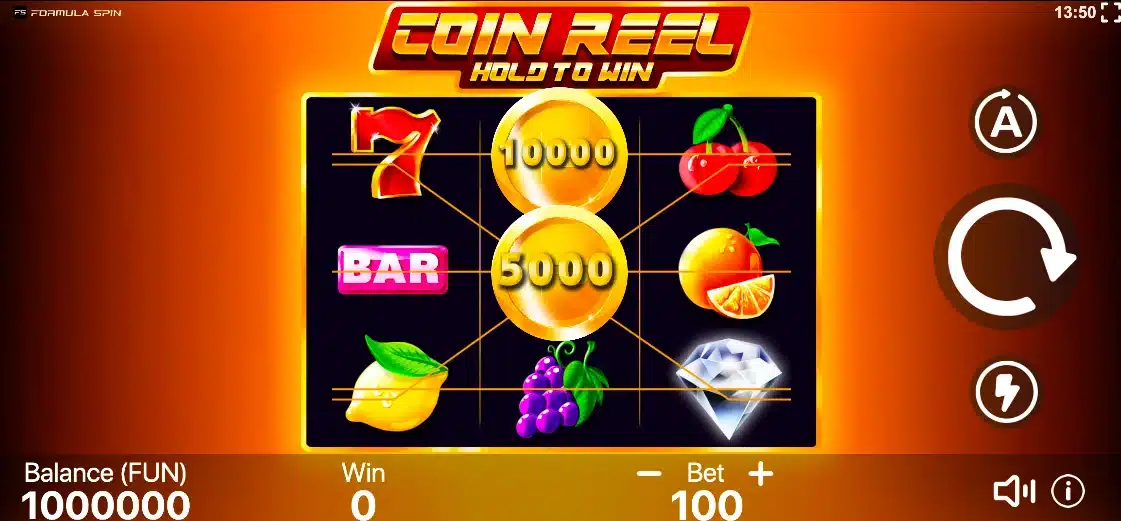Spin the reels
This screenshot has height=521, width=1121.
point(1007,257)
